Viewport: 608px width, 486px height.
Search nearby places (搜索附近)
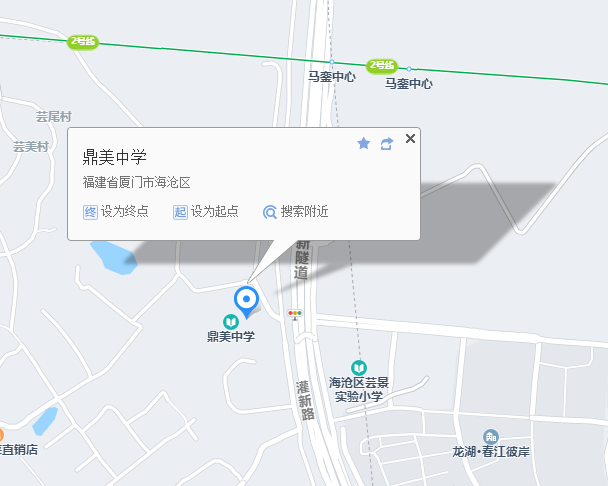pyautogui.click(x=295, y=212)
